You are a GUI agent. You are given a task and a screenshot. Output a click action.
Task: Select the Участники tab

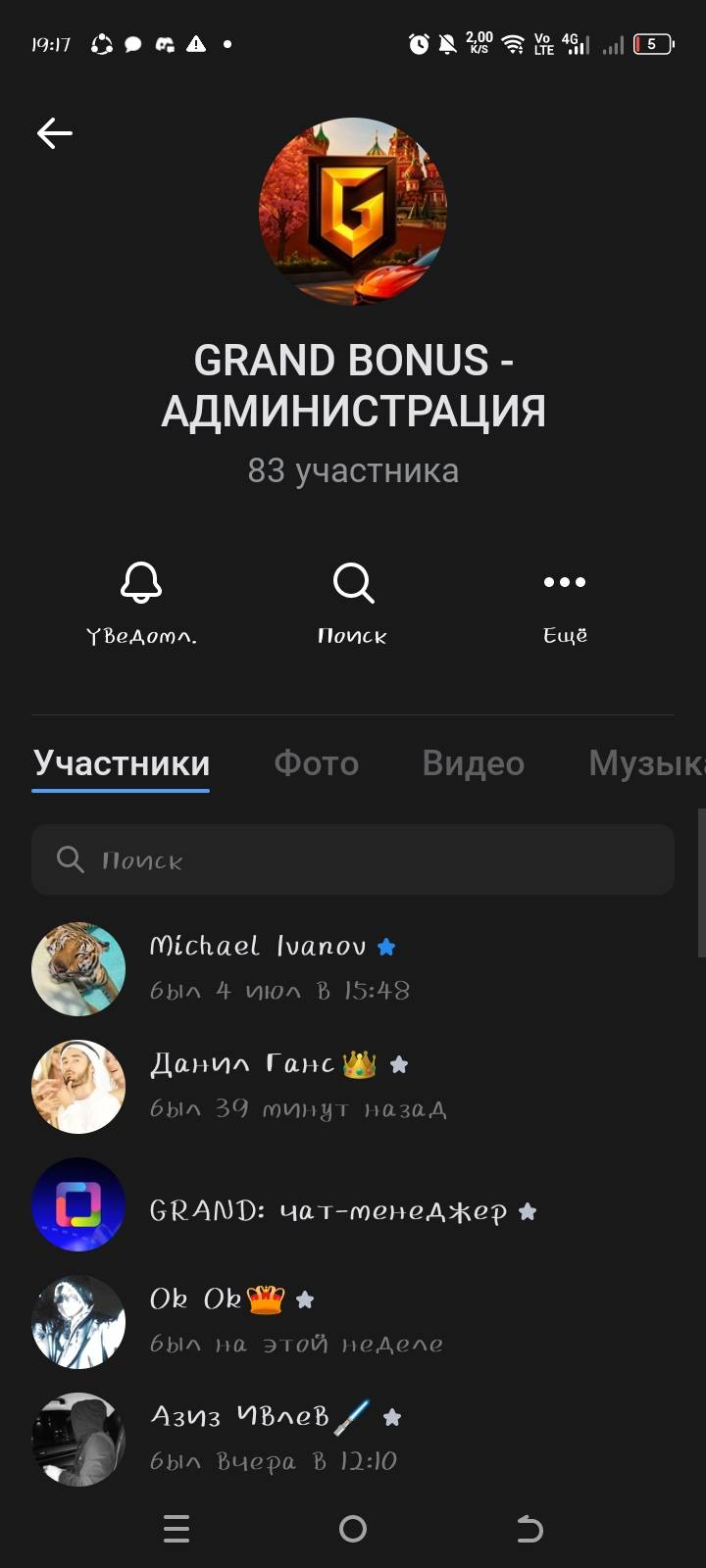pos(122,763)
